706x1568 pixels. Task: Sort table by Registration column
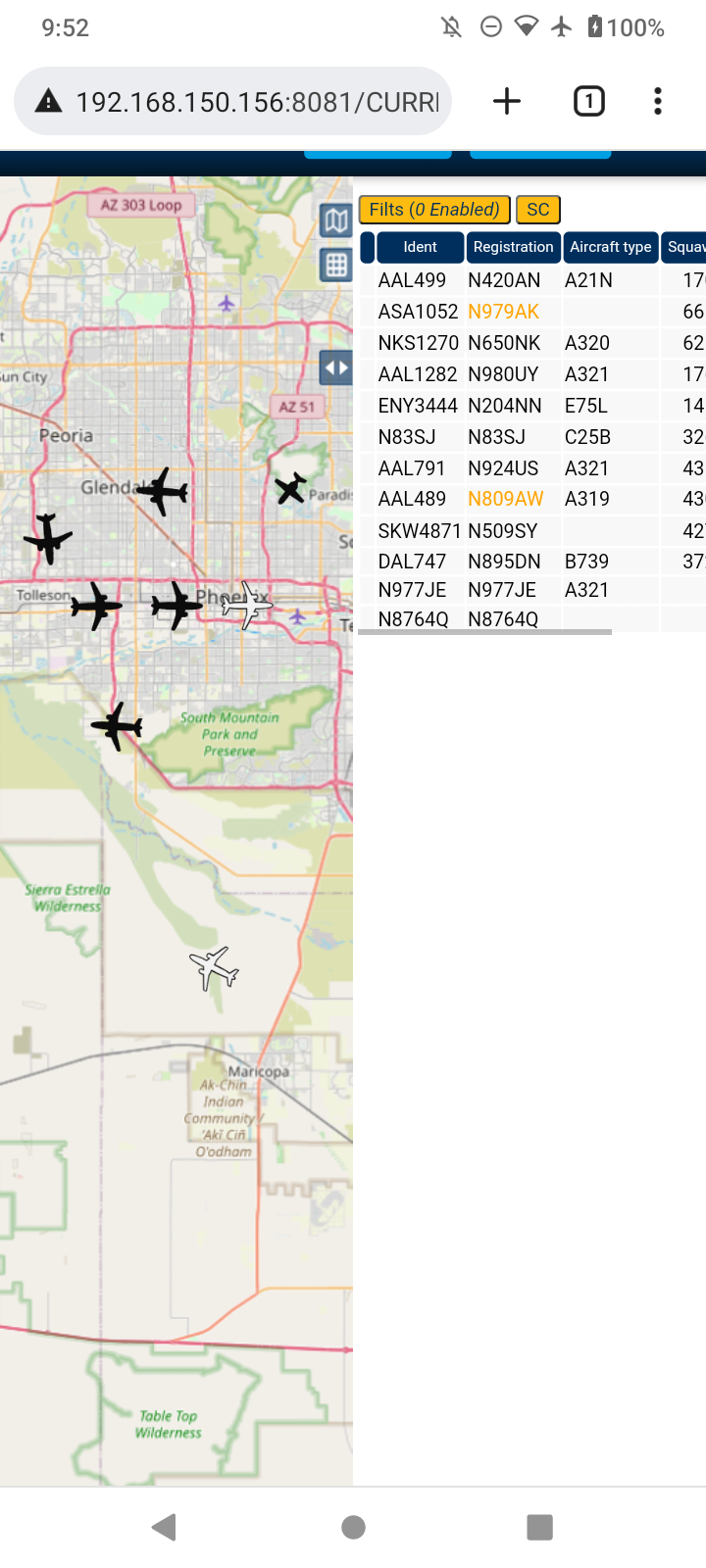pyautogui.click(x=513, y=247)
